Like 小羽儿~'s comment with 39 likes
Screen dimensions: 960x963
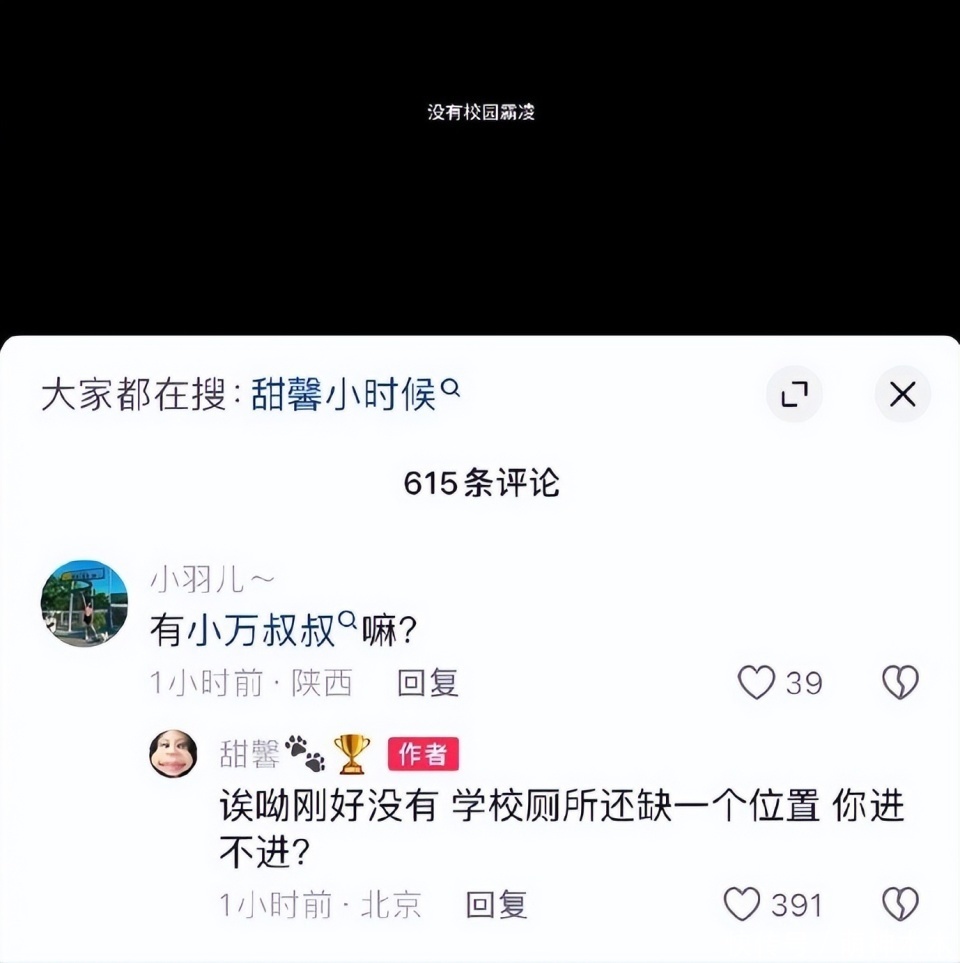757,683
